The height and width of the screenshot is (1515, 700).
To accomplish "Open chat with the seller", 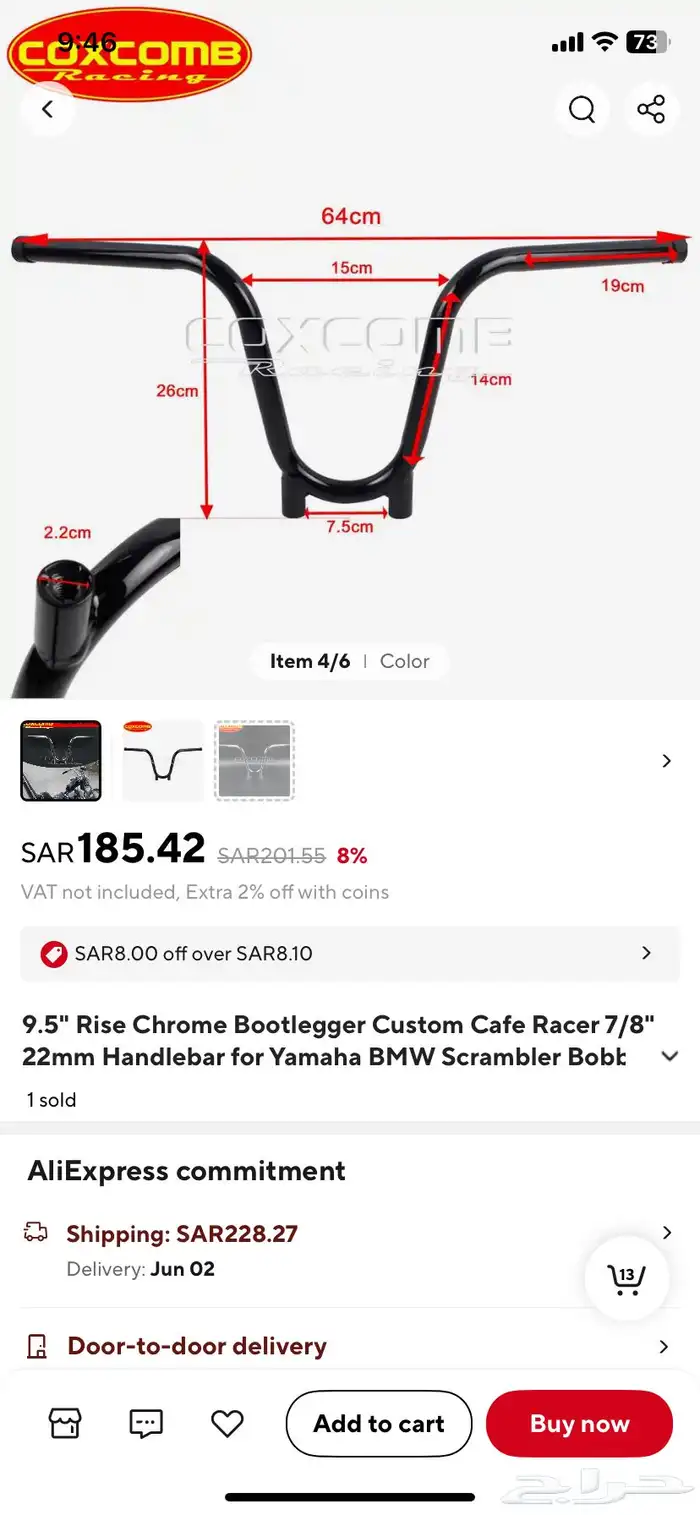I will click(146, 1423).
